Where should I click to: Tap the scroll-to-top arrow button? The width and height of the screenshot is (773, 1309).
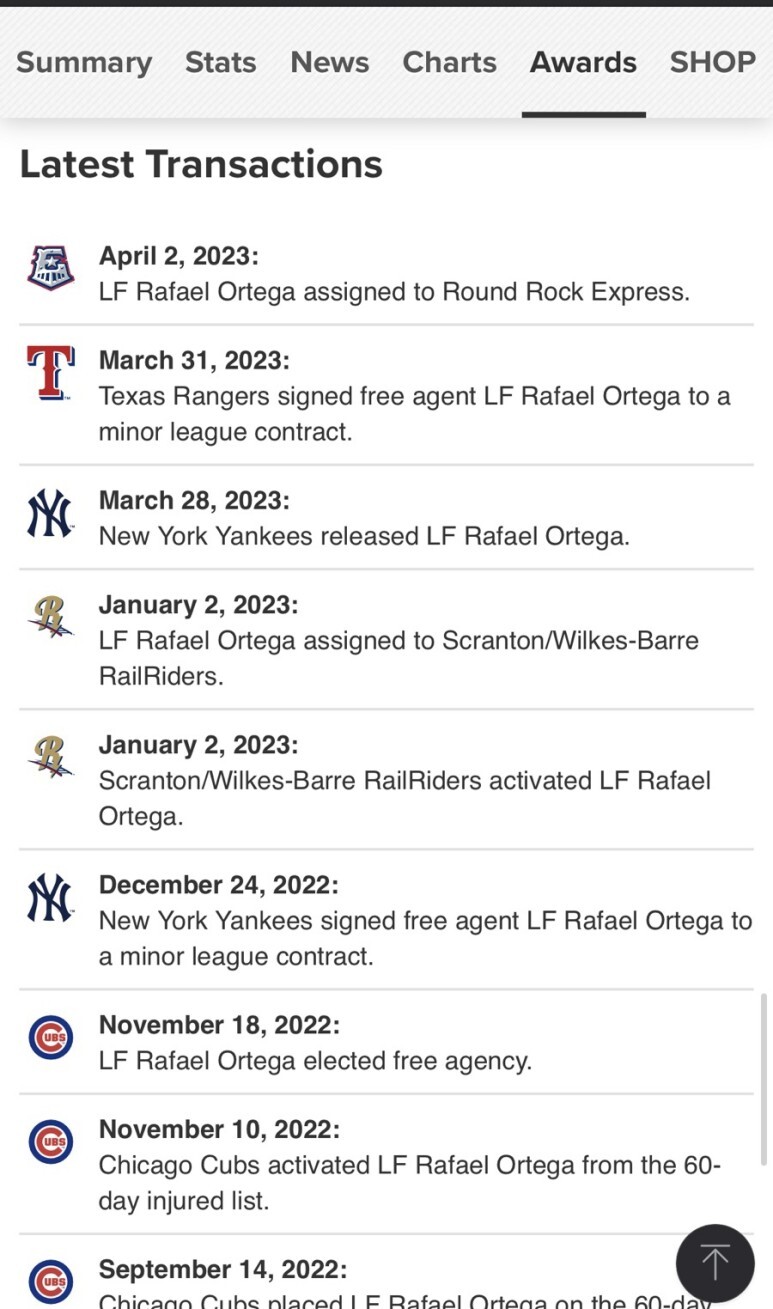click(715, 1262)
